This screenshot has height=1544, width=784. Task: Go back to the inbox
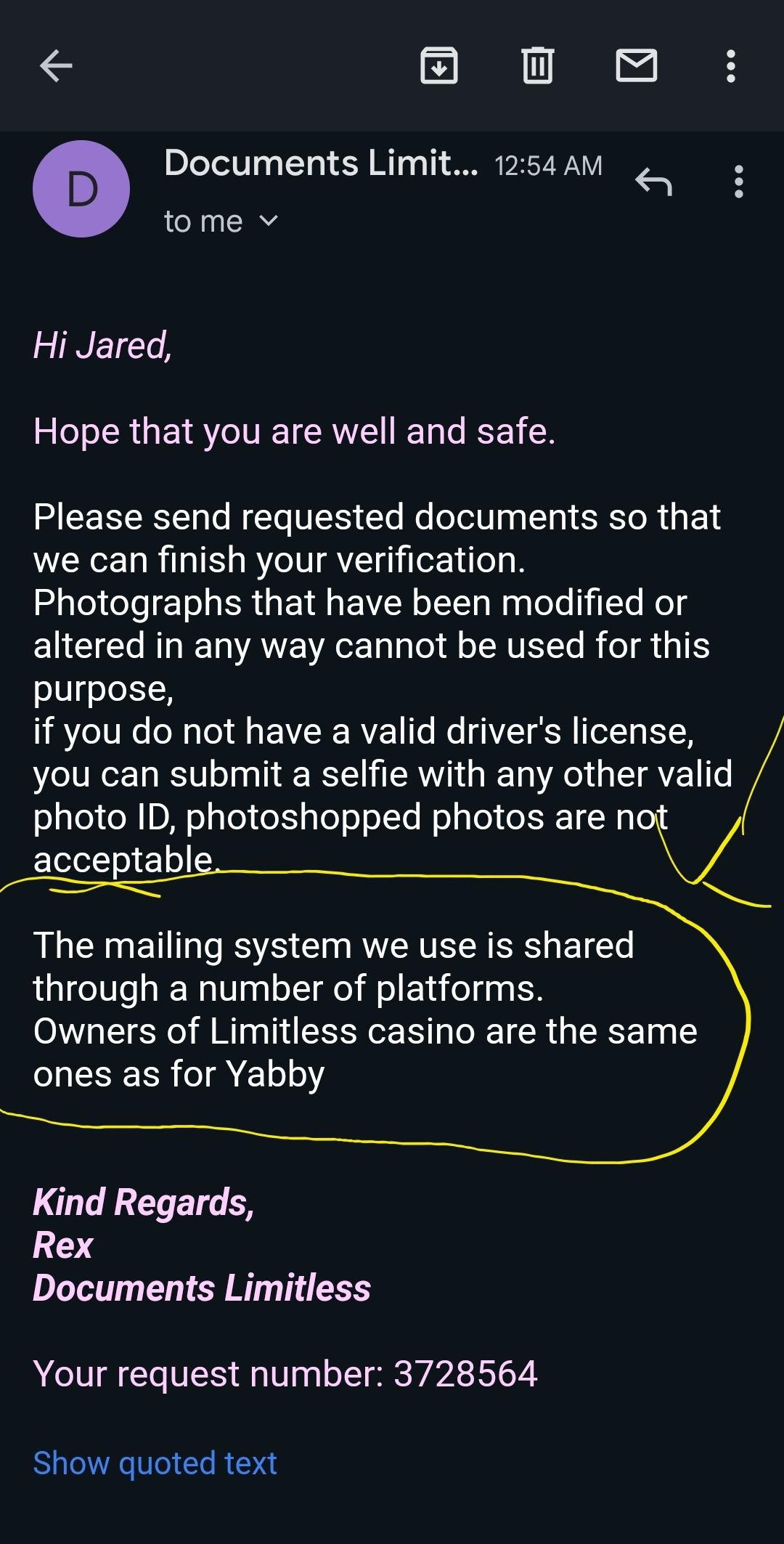point(56,67)
